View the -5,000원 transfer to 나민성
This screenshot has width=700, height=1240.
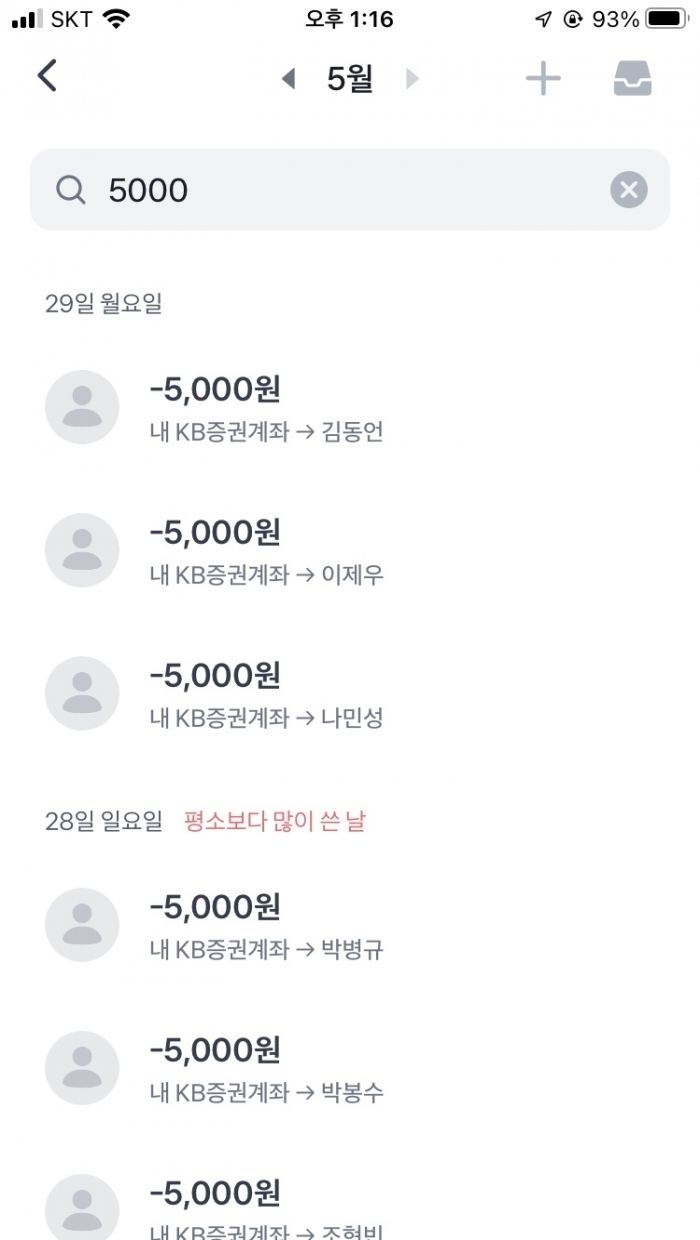[x=350, y=693]
